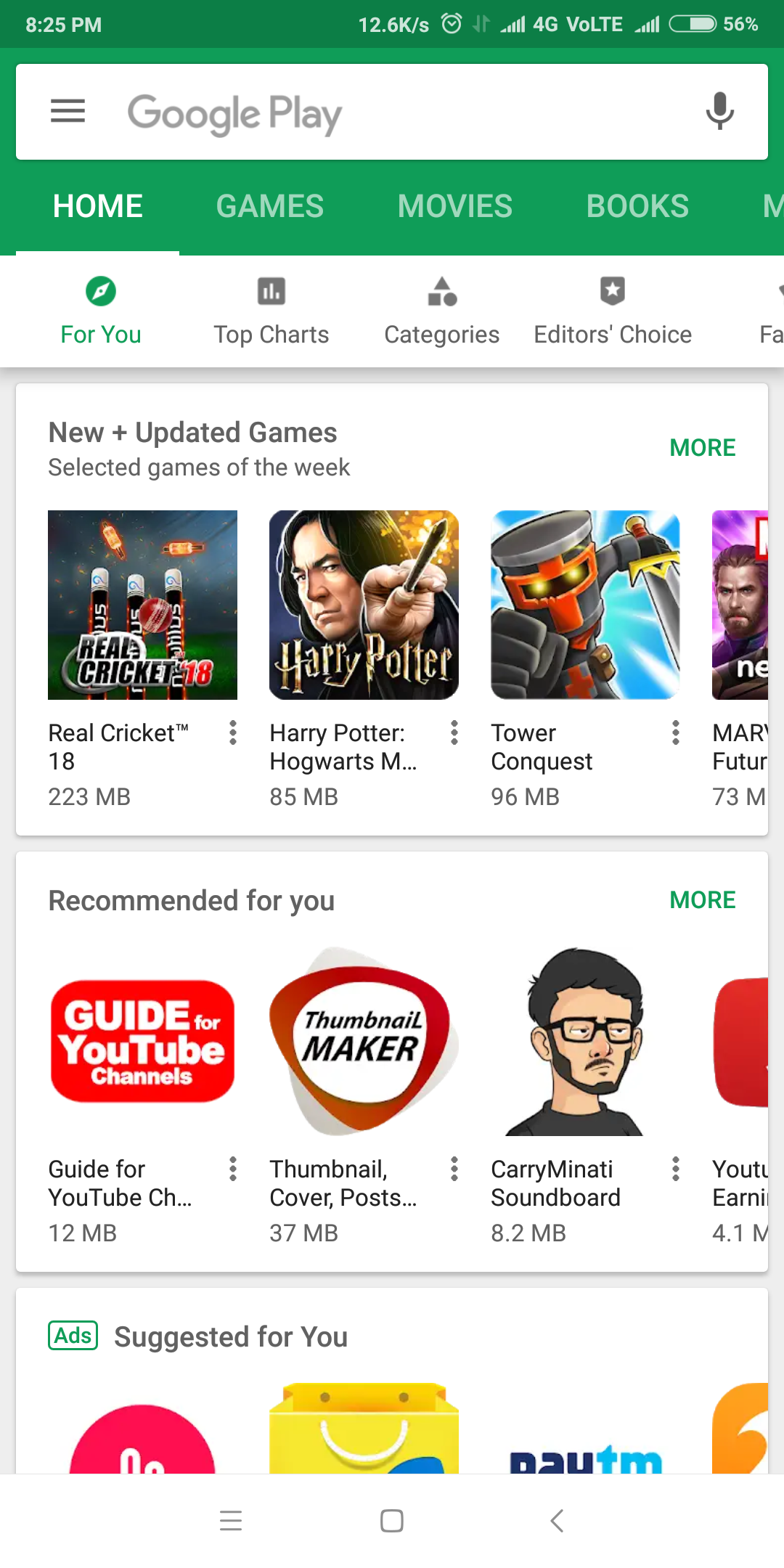This screenshot has width=784, height=1568.
Task: Open overflow menu for CarryMinati Soundboard
Action: click(675, 1169)
